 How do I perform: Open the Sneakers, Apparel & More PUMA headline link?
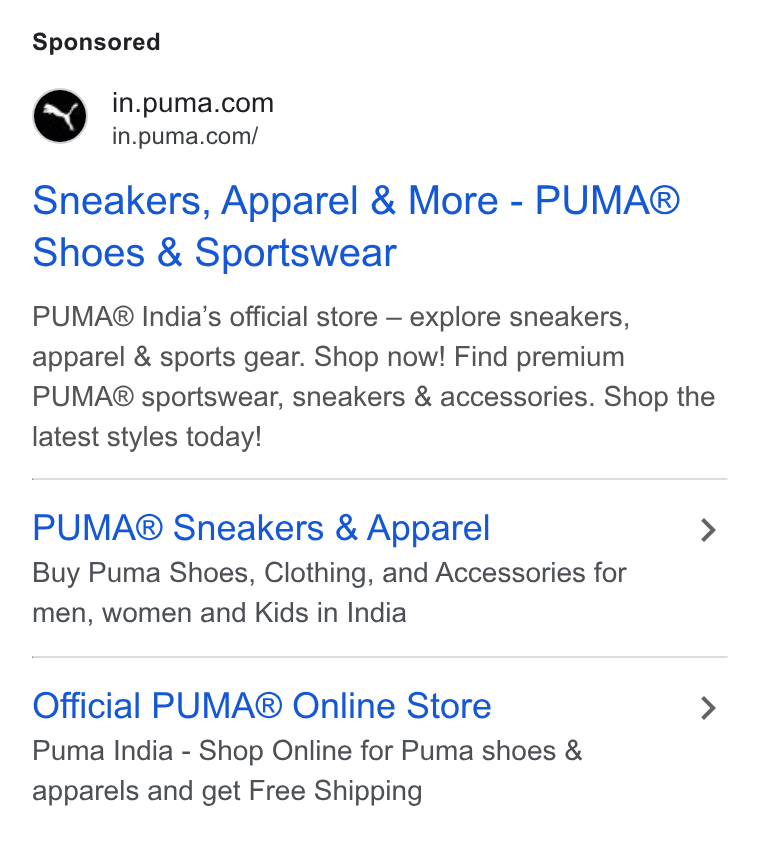point(356,226)
